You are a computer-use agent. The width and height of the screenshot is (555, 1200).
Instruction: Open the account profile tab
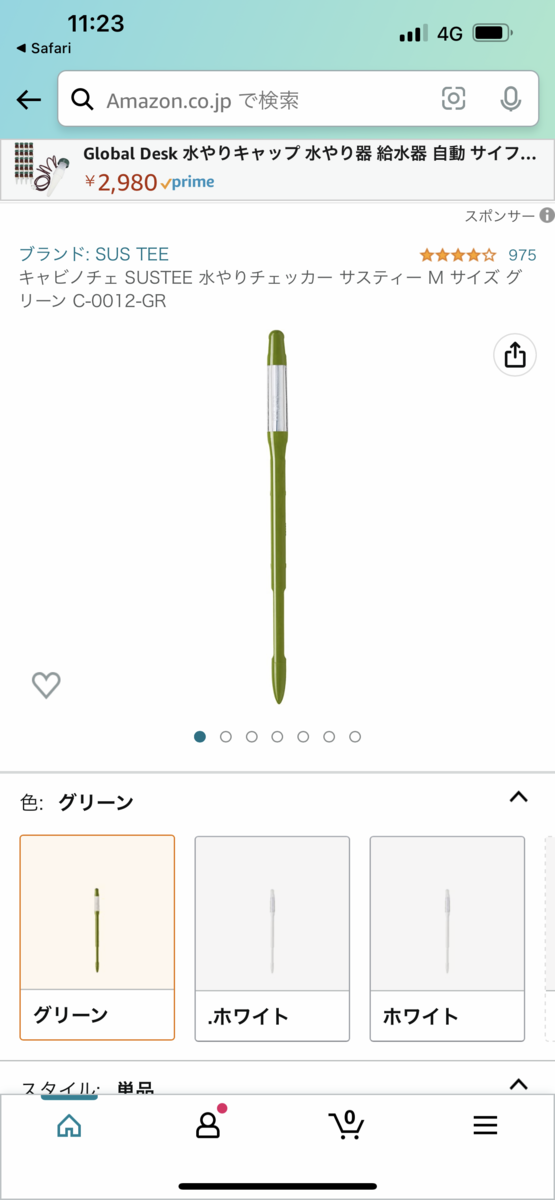click(x=208, y=1124)
